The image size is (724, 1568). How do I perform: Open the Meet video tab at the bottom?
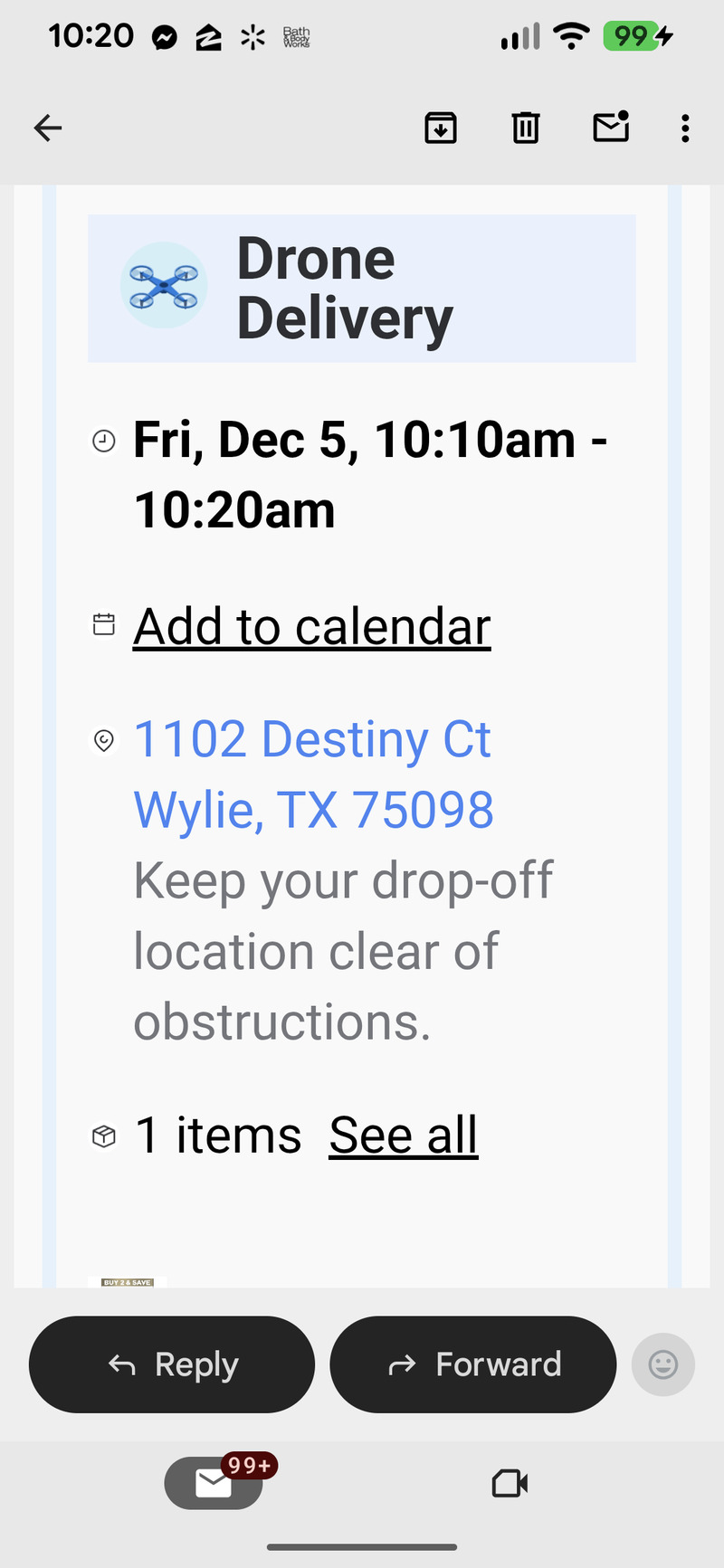[509, 1483]
